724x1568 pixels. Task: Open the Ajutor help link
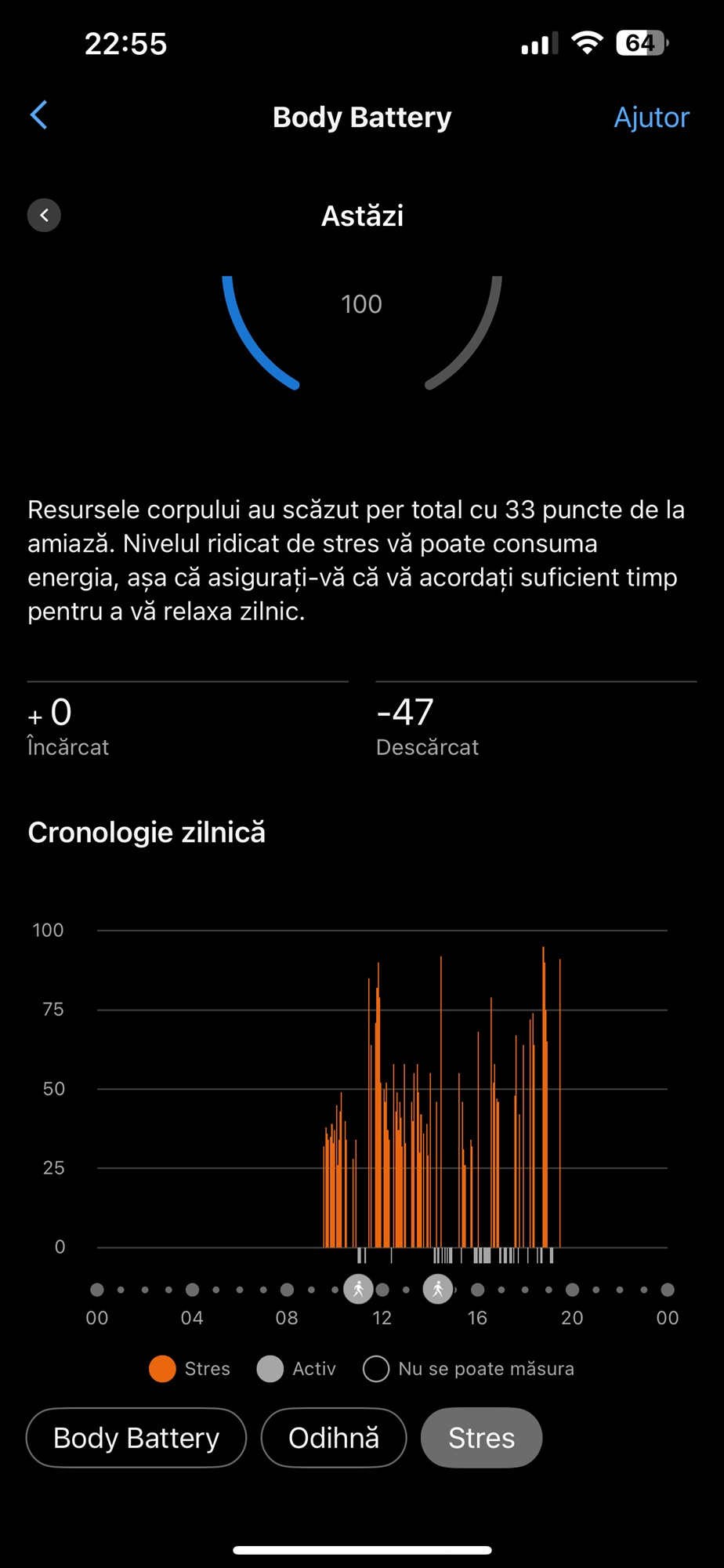click(651, 117)
